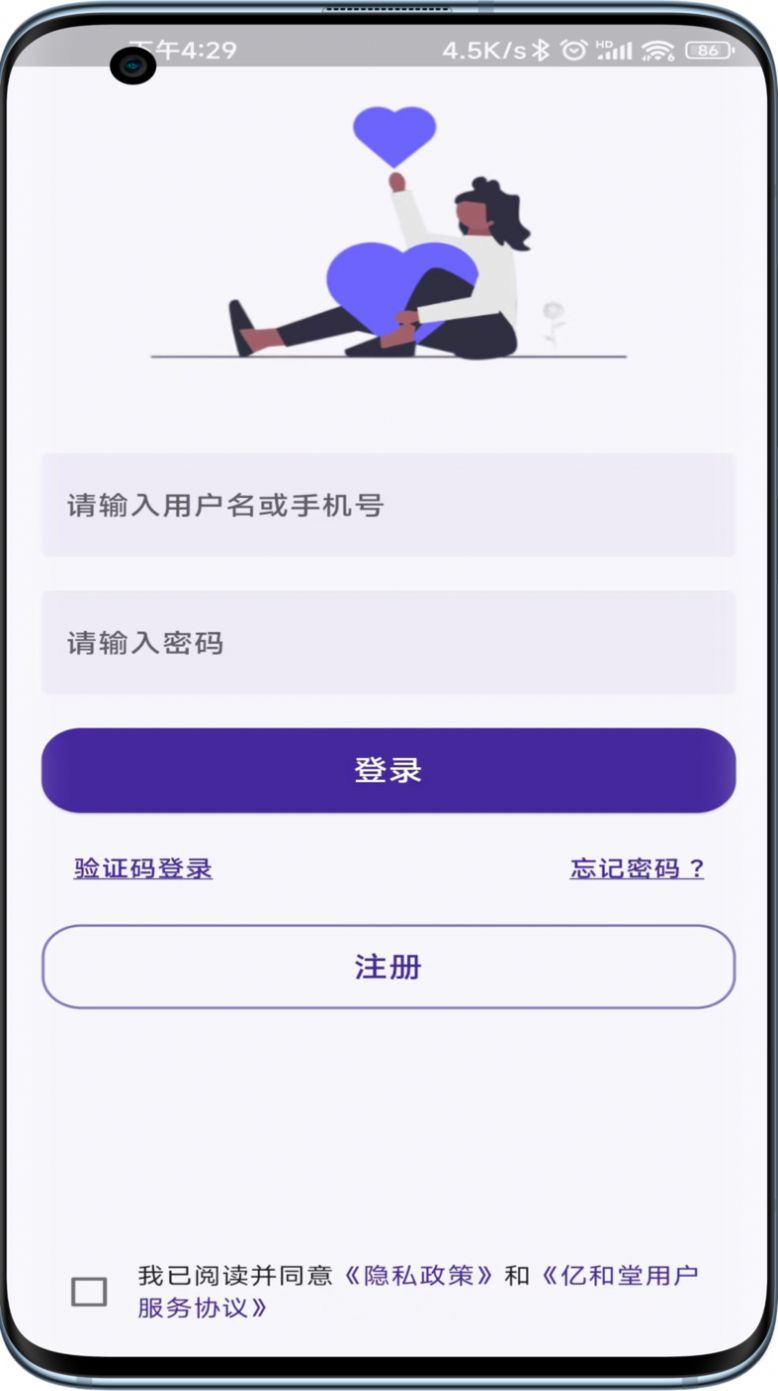778x1391 pixels.
Task: Click the 请输入密码 password field
Action: [389, 644]
